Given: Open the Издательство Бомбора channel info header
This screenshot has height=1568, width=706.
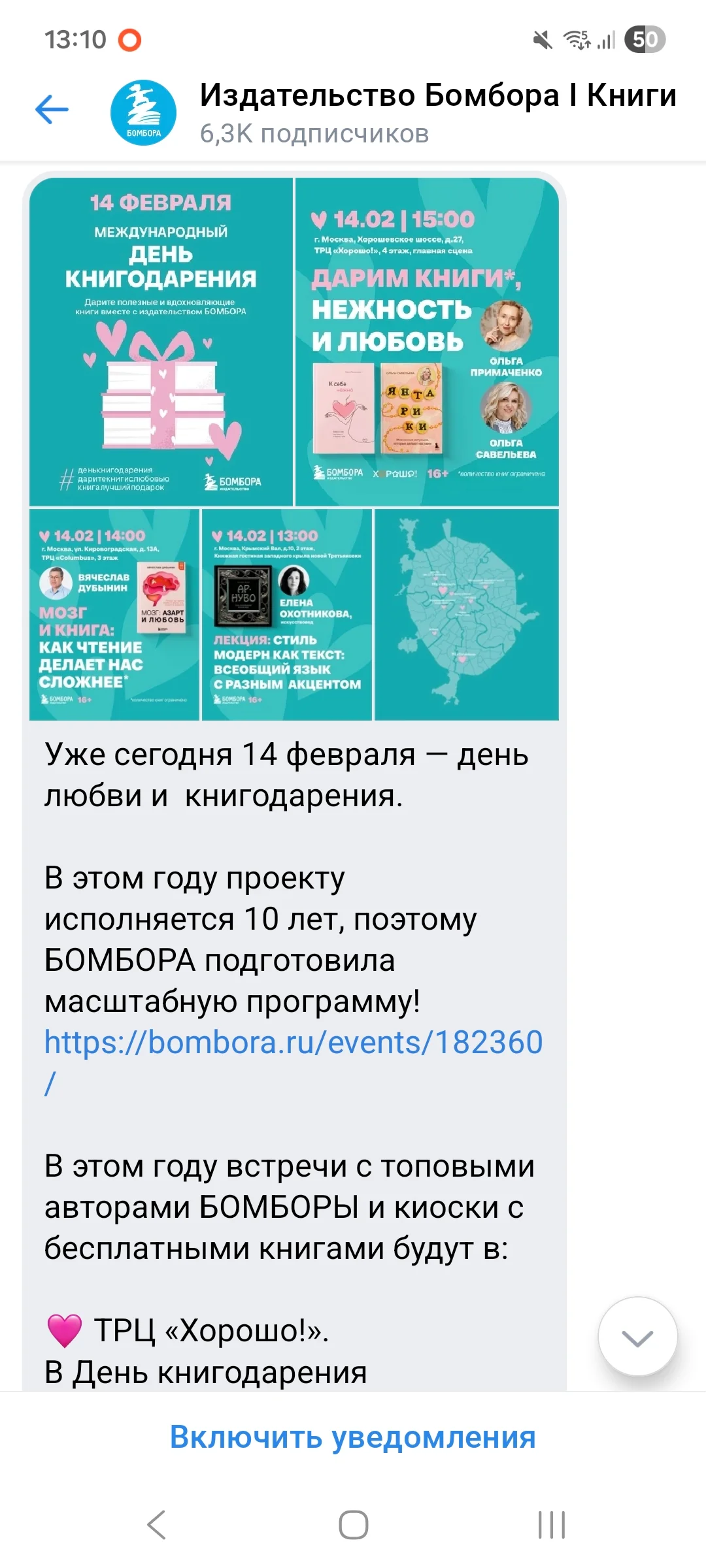Looking at the screenshot, I should point(438,112).
